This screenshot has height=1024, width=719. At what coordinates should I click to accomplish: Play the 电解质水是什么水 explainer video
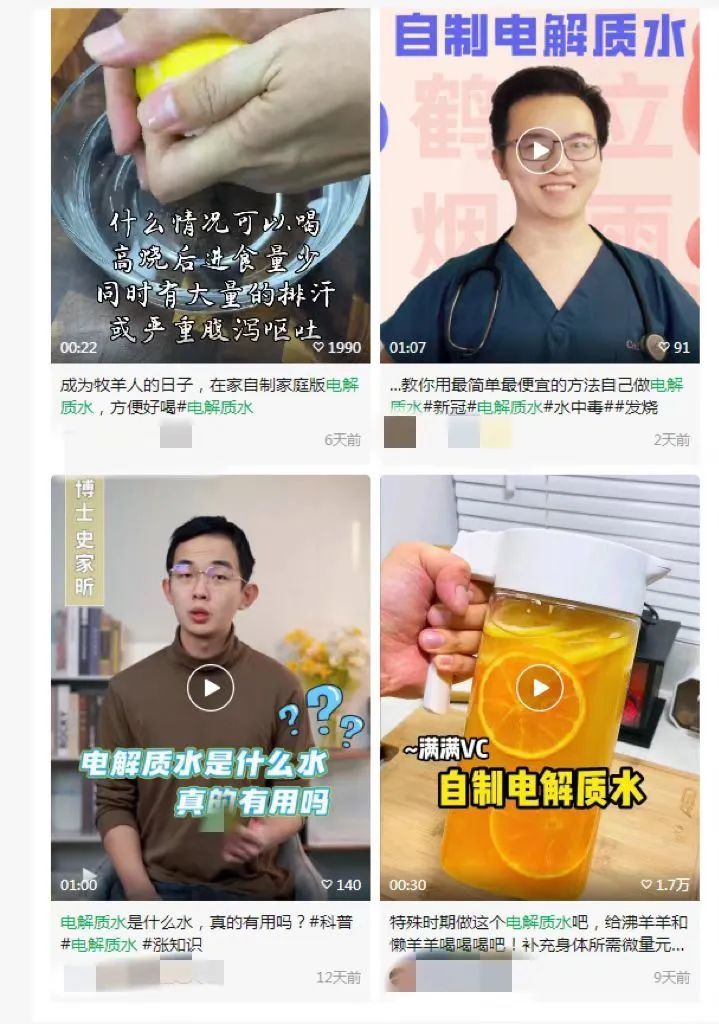tap(210, 687)
